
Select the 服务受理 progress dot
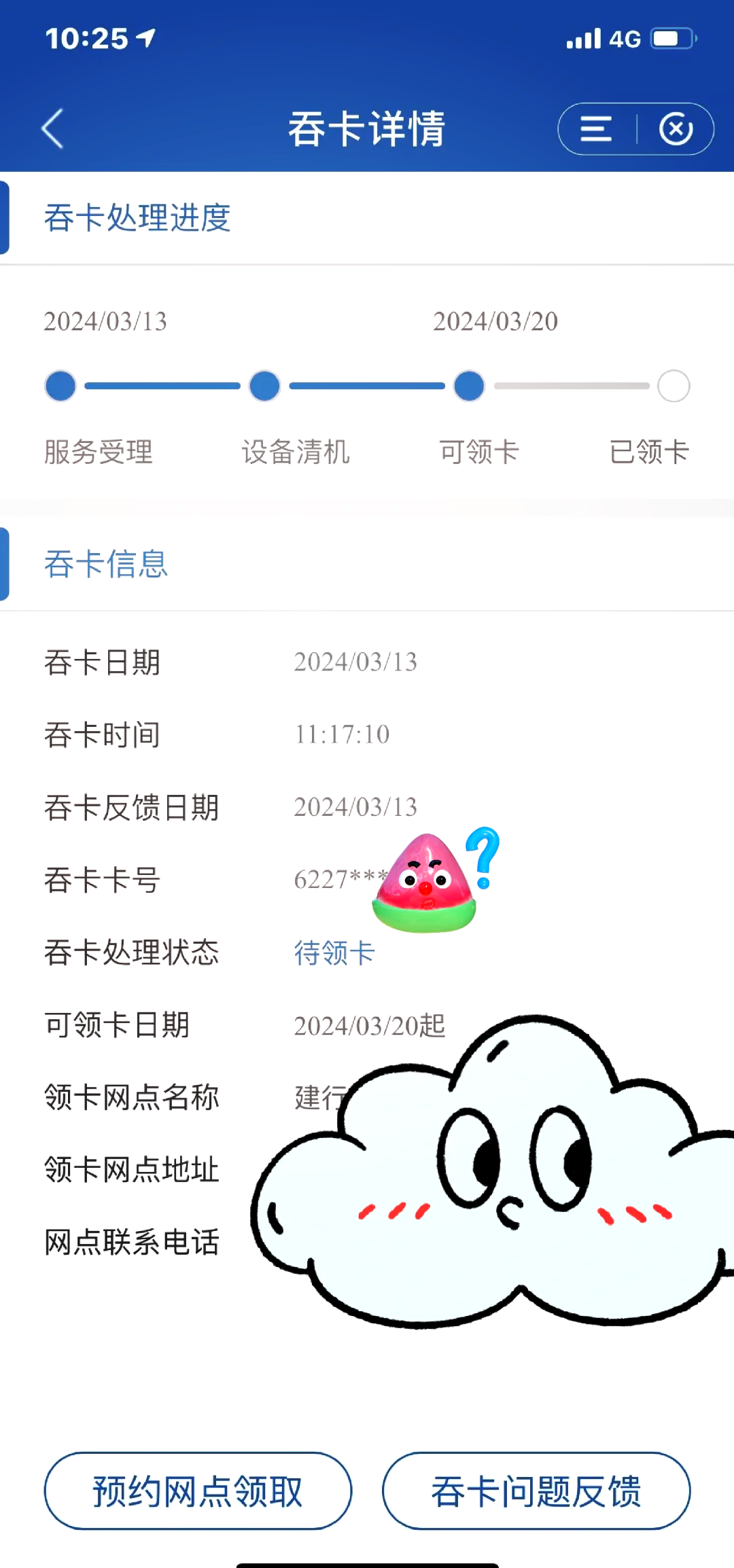click(x=60, y=385)
